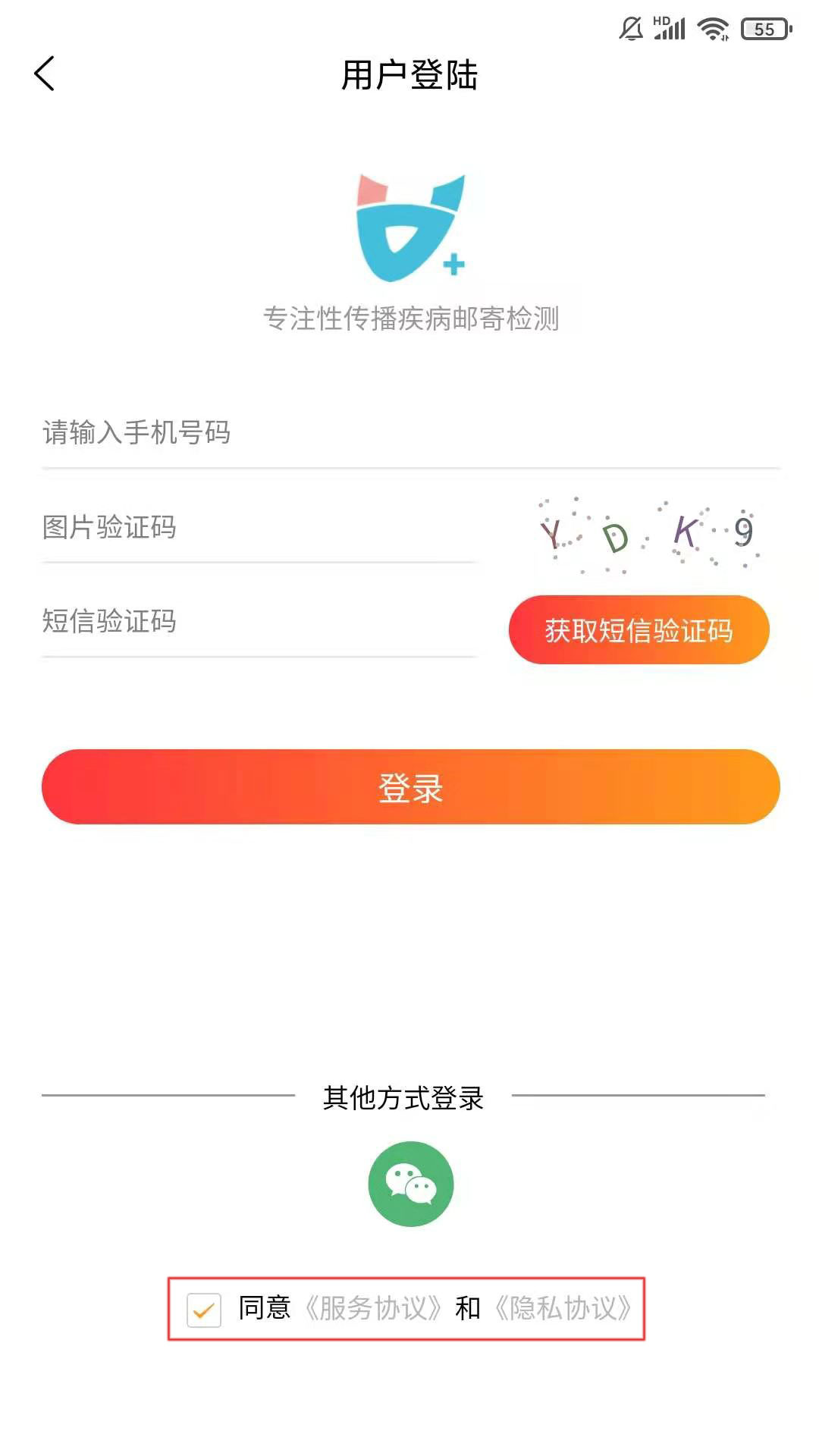Refresh the YDK9 captcha image
Screen dimensions: 819x1456
[x=647, y=533]
